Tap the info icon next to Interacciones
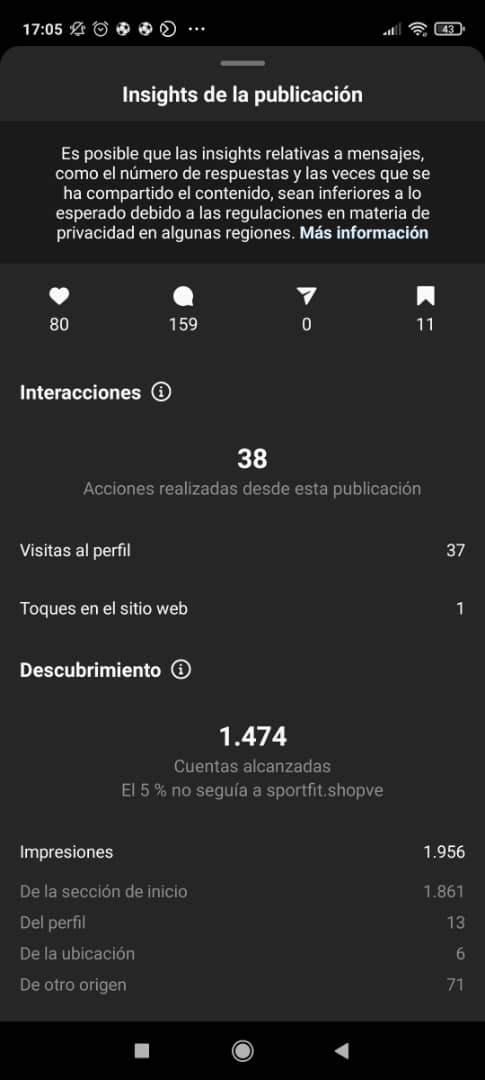This screenshot has height=1080, width=485. 161,393
